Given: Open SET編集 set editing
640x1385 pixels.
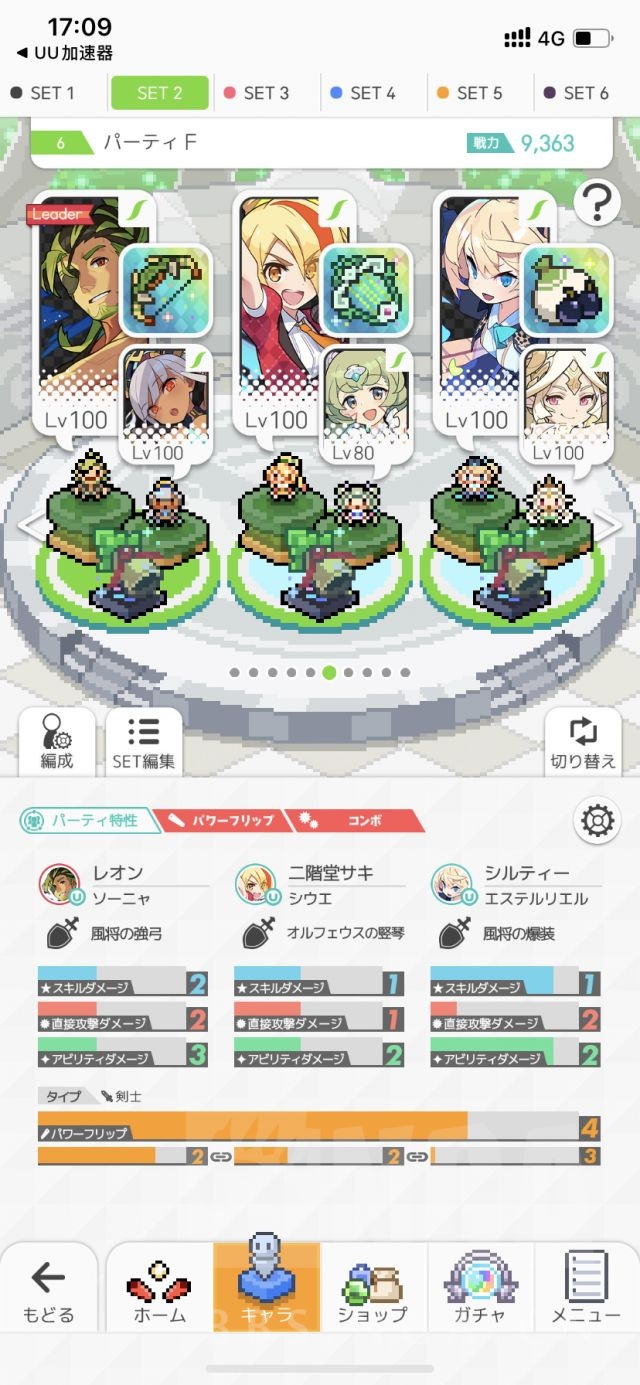Looking at the screenshot, I should click(x=144, y=741).
